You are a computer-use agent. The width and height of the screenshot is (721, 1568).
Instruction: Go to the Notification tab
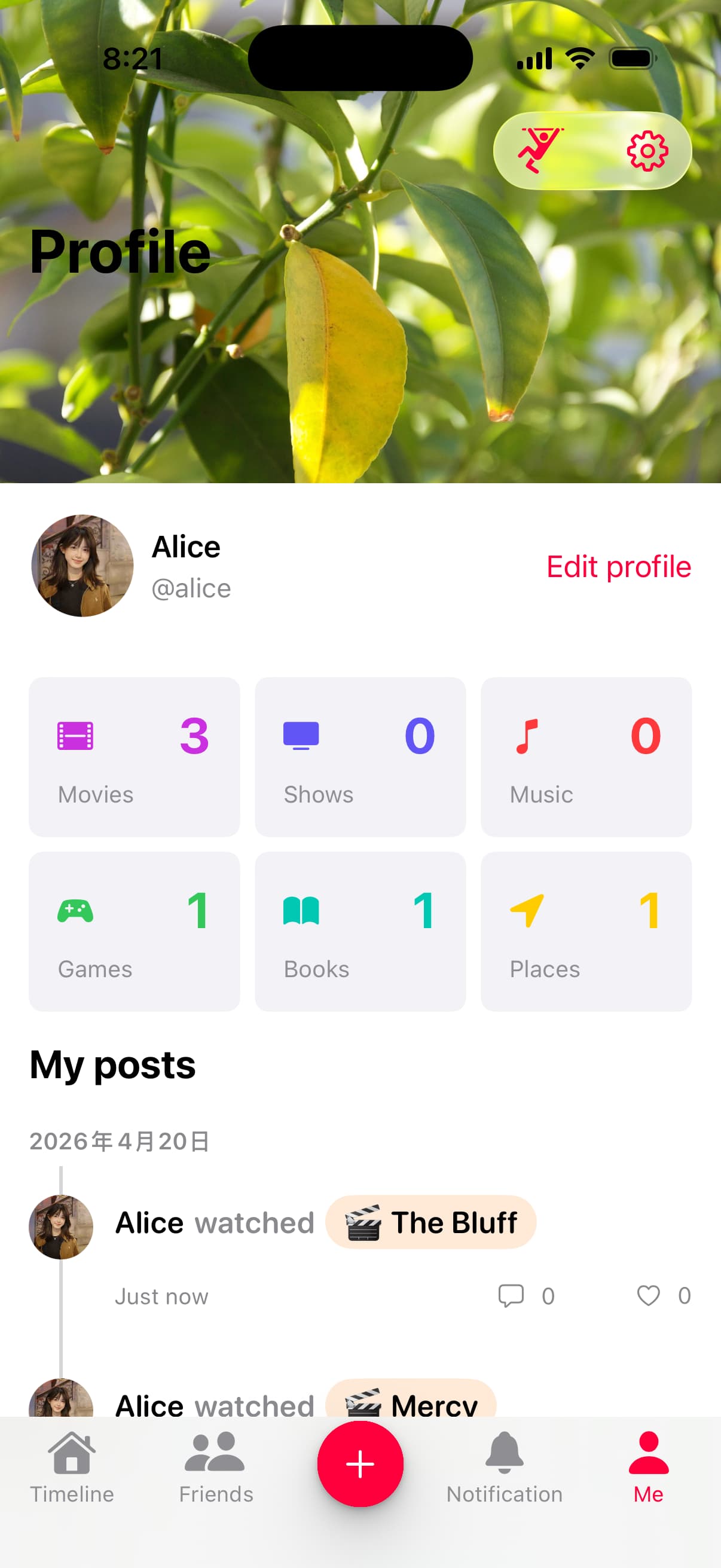(x=505, y=1467)
